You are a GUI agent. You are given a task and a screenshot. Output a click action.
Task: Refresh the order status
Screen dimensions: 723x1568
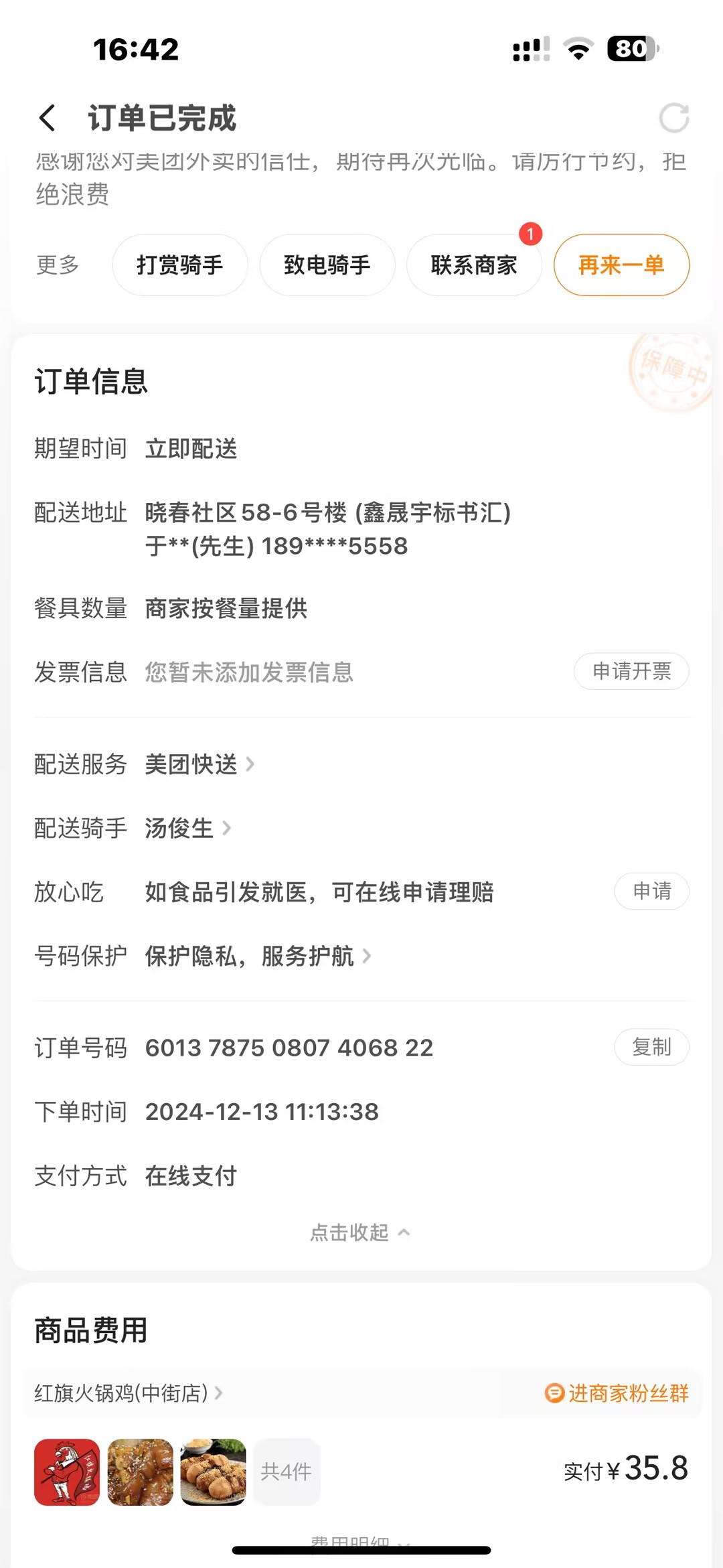point(673,118)
